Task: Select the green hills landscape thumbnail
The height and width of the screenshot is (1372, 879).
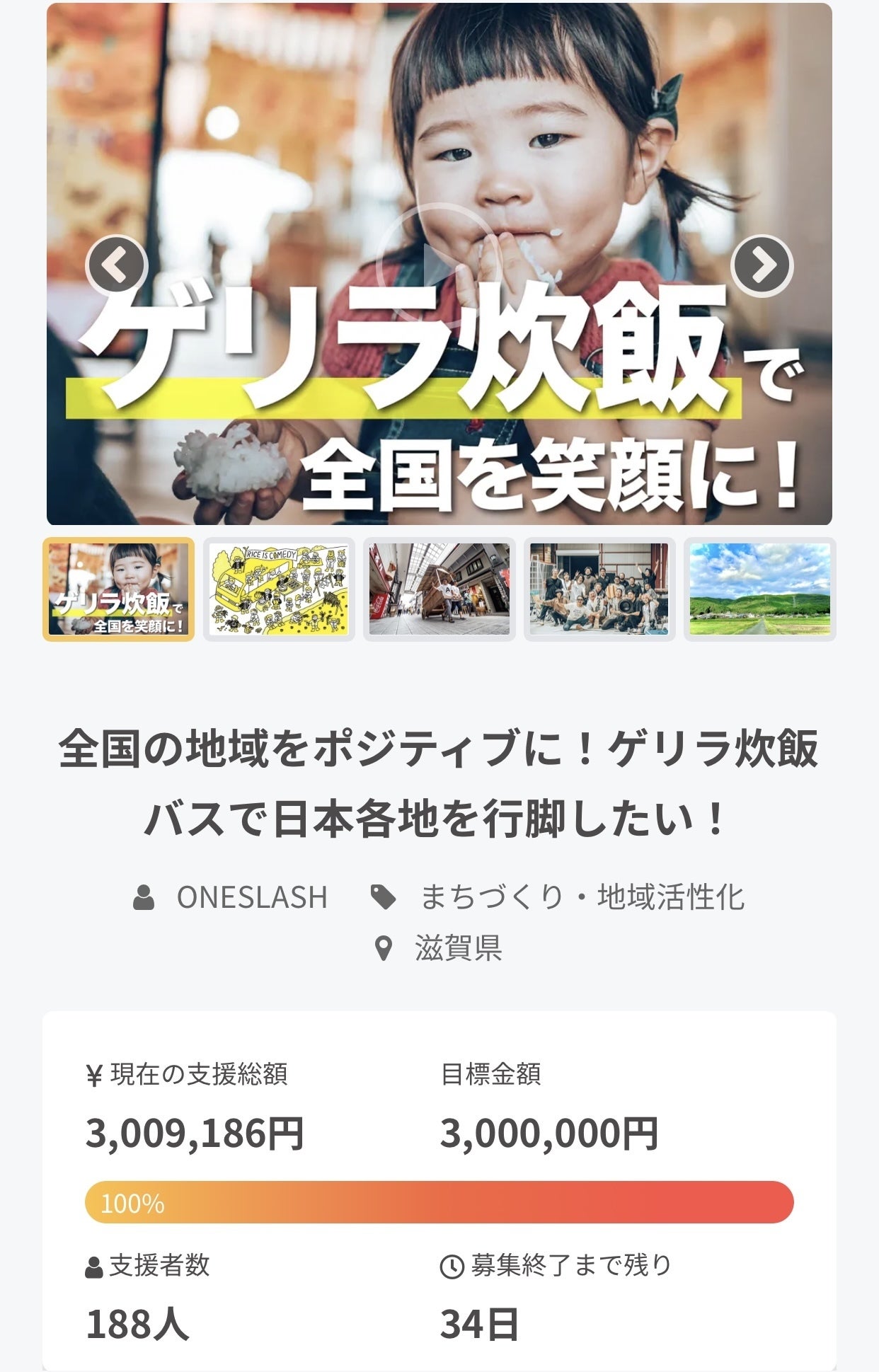Action: coord(759,589)
